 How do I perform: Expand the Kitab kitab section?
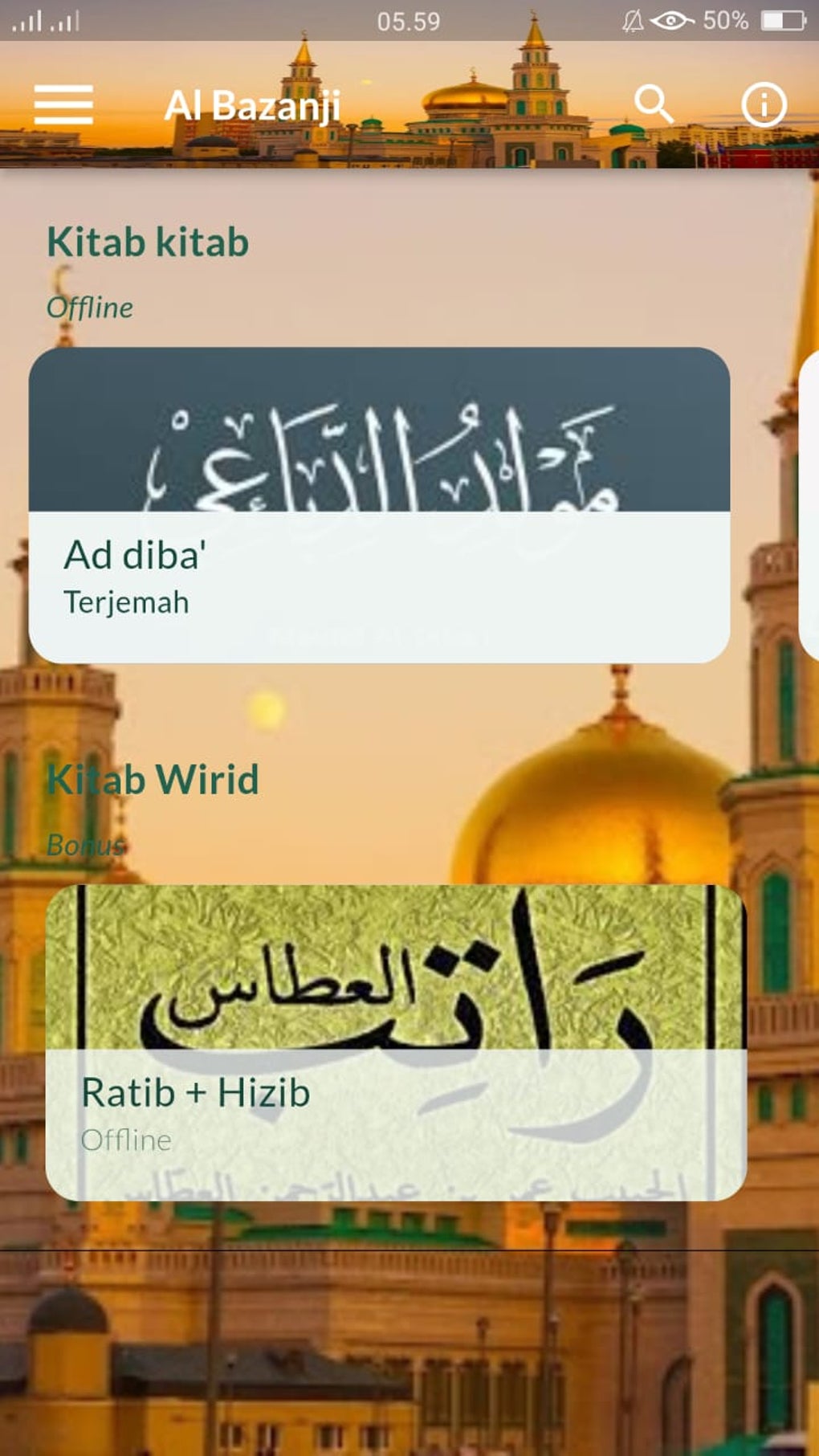[147, 241]
